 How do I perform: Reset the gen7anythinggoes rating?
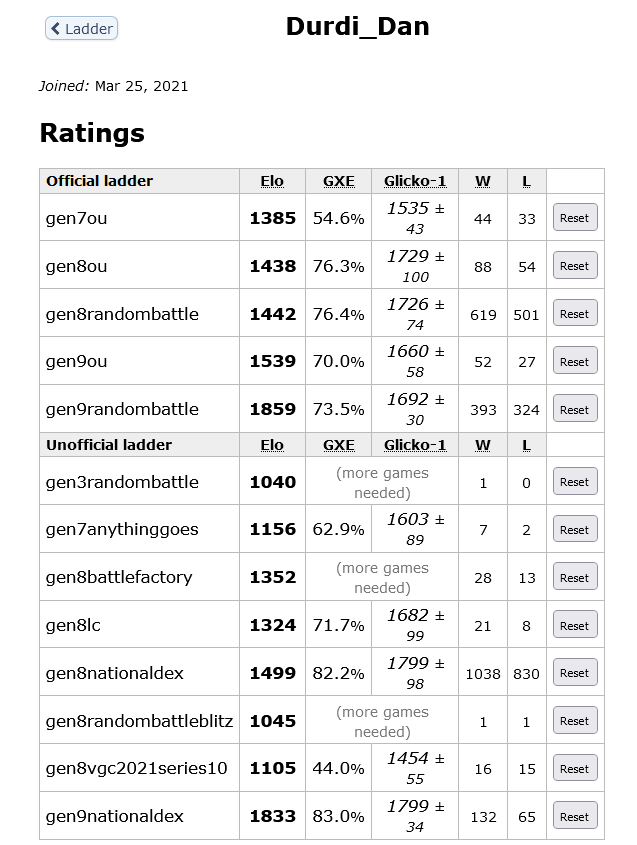(574, 530)
